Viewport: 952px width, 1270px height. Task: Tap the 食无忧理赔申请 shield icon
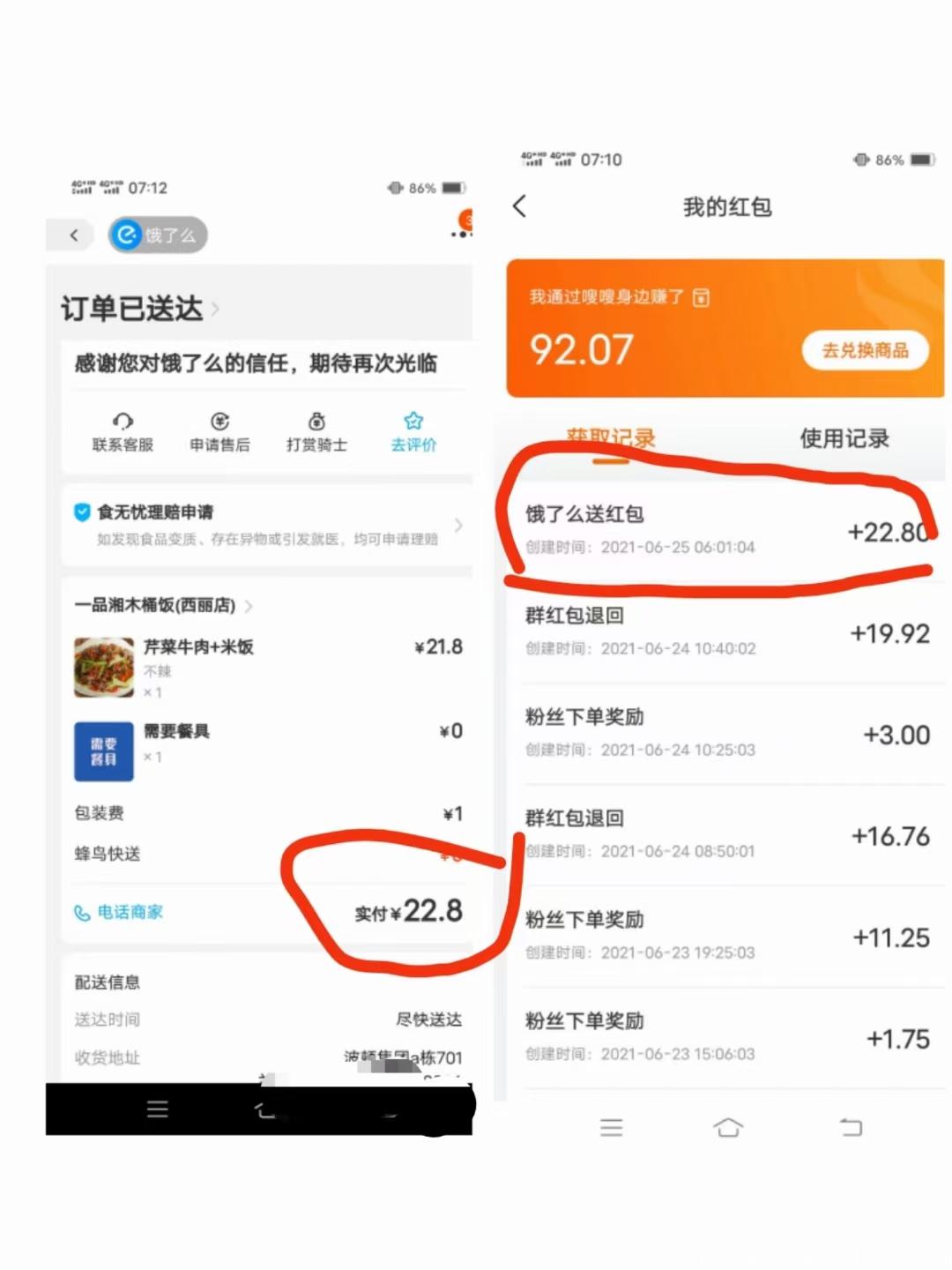click(x=82, y=510)
